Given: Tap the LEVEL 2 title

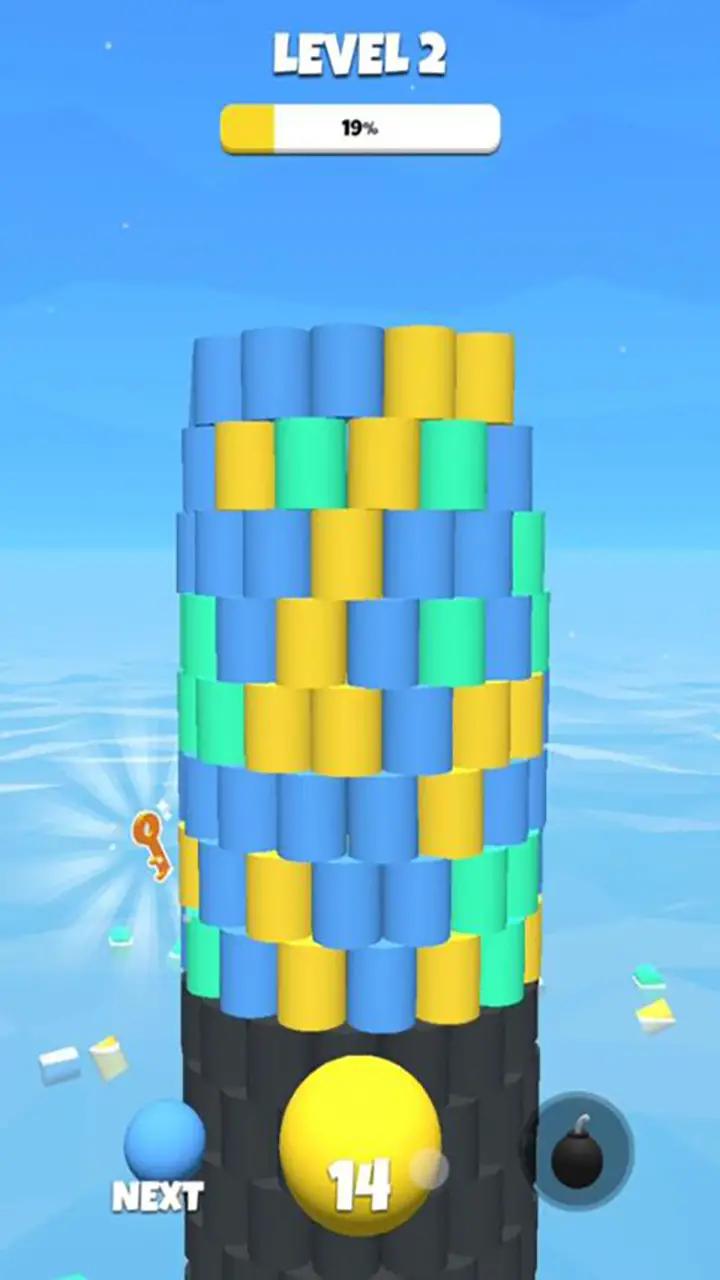Looking at the screenshot, I should click(x=360, y=55).
